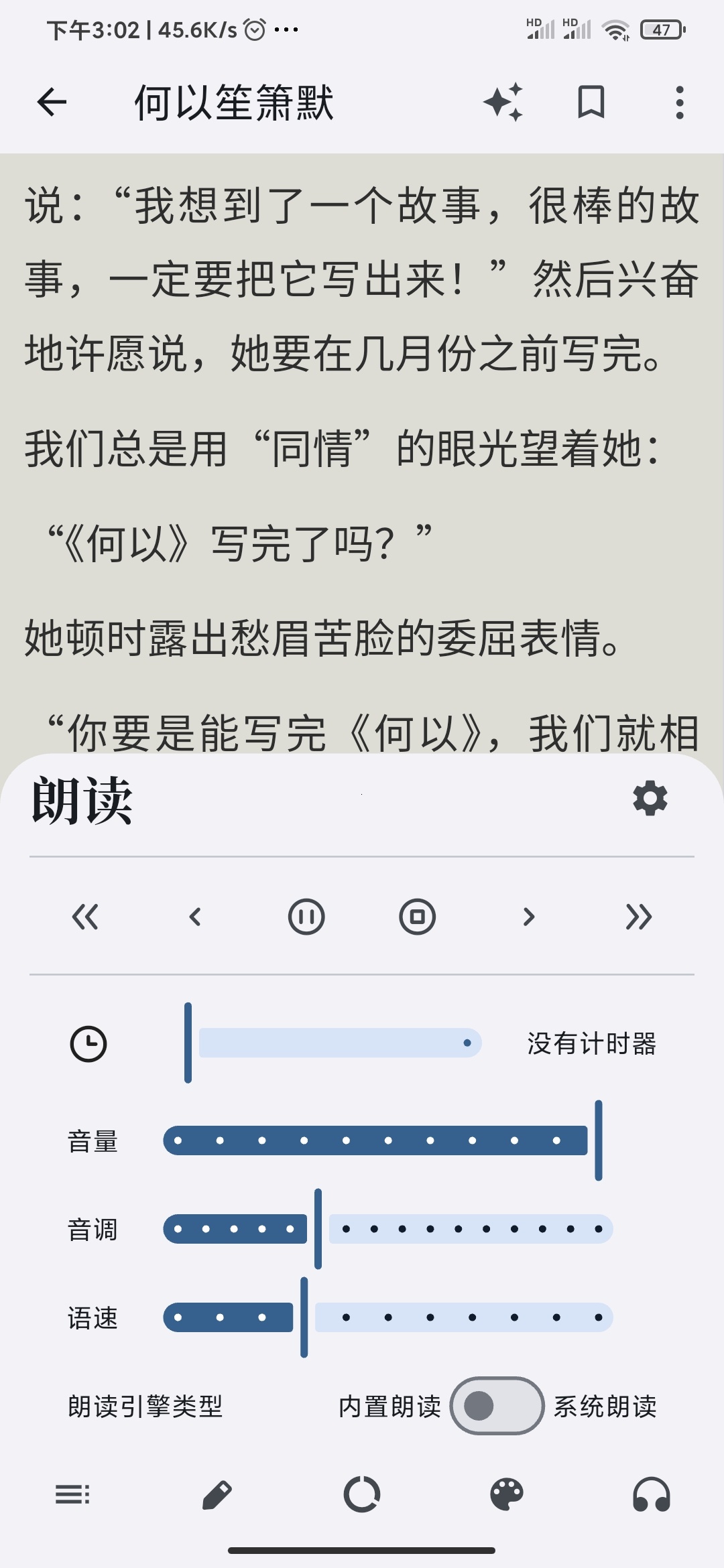Screen dimensions: 724x1568
Task: Pause the read-aloud playback
Action: 306,917
